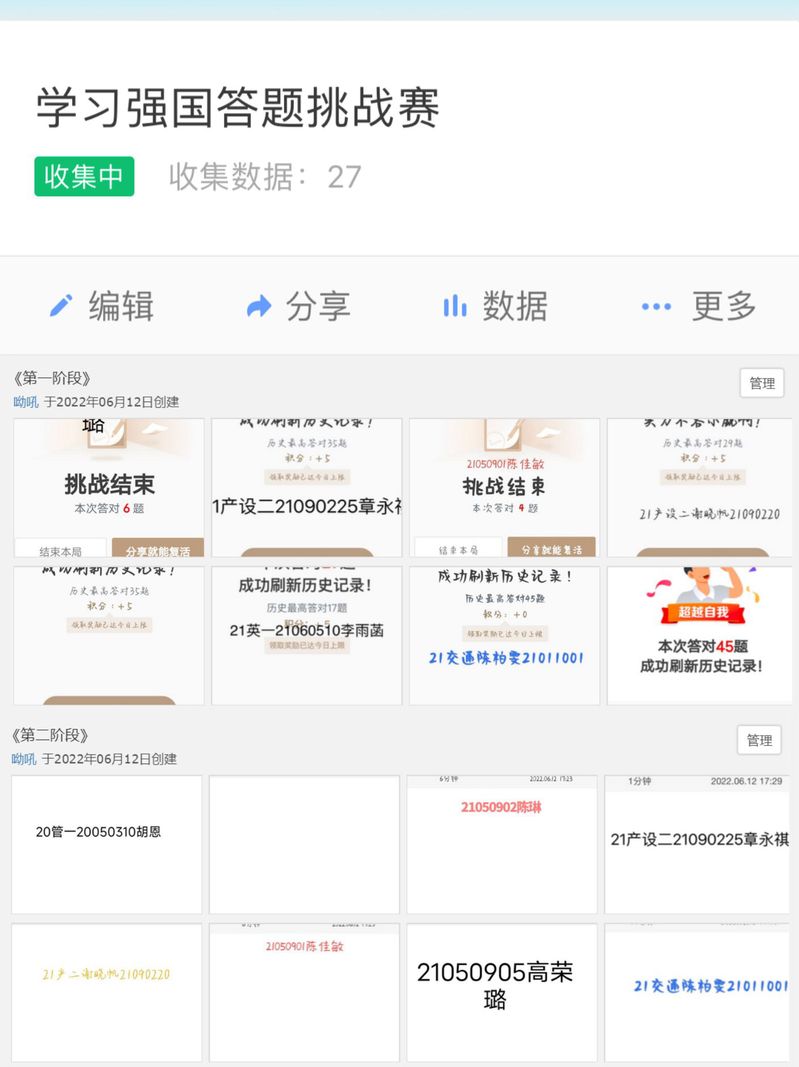799x1067 pixels.
Task: Tap 分享 to share the form
Action: click(298, 306)
